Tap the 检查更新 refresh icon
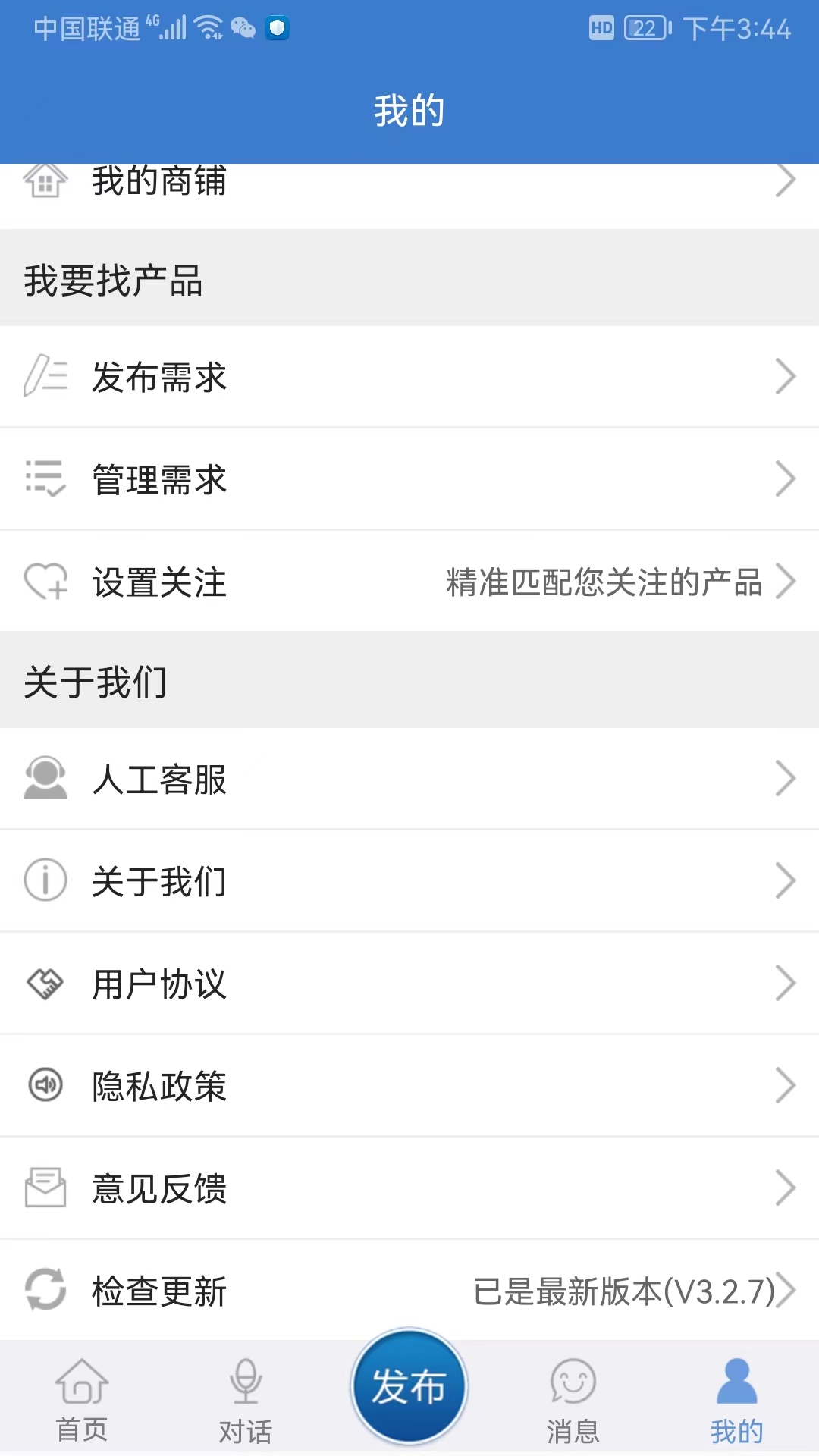This screenshot has height=1456, width=819. point(45,1289)
